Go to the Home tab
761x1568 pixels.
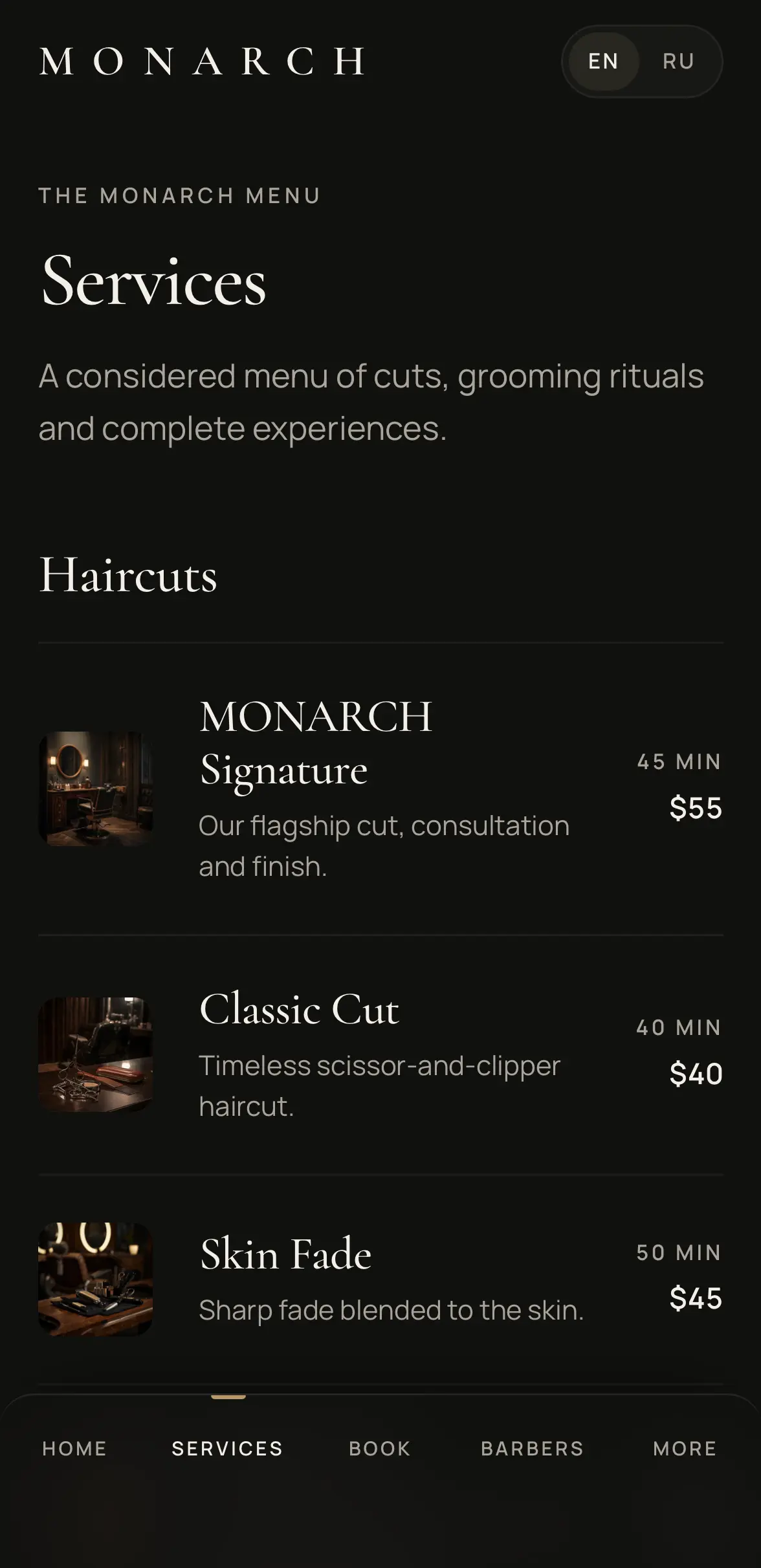(x=75, y=1448)
